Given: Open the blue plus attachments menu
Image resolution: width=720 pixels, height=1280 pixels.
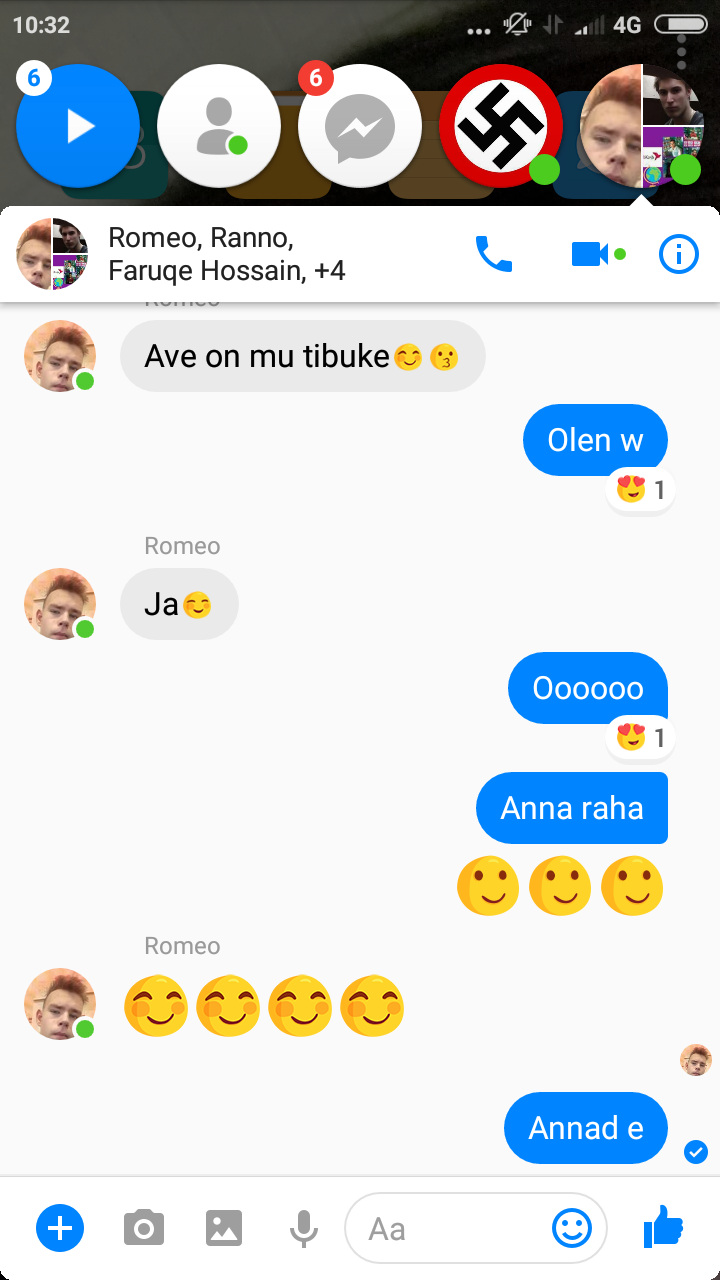Looking at the screenshot, I should point(60,1227).
